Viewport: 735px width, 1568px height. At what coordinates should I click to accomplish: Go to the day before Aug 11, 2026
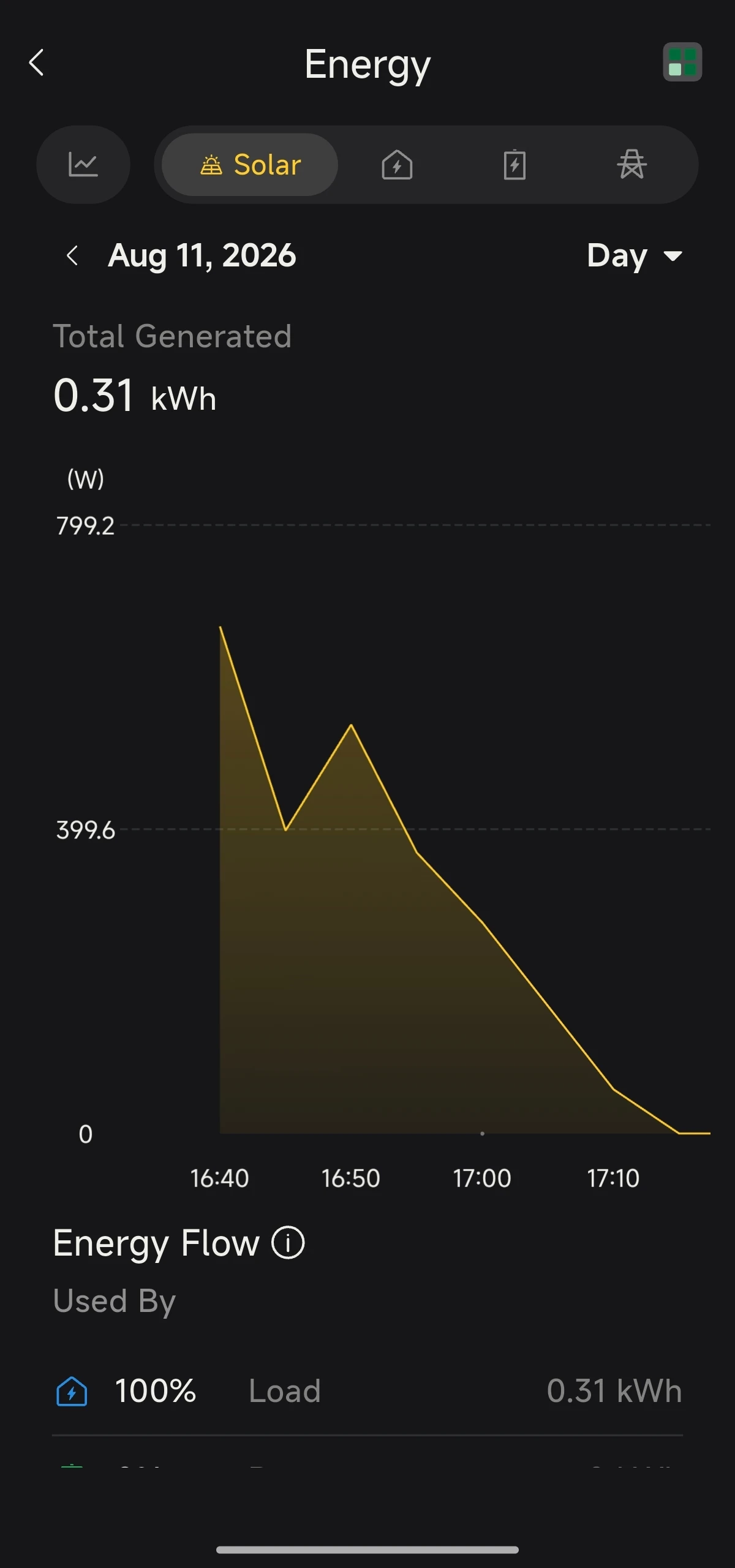72,255
